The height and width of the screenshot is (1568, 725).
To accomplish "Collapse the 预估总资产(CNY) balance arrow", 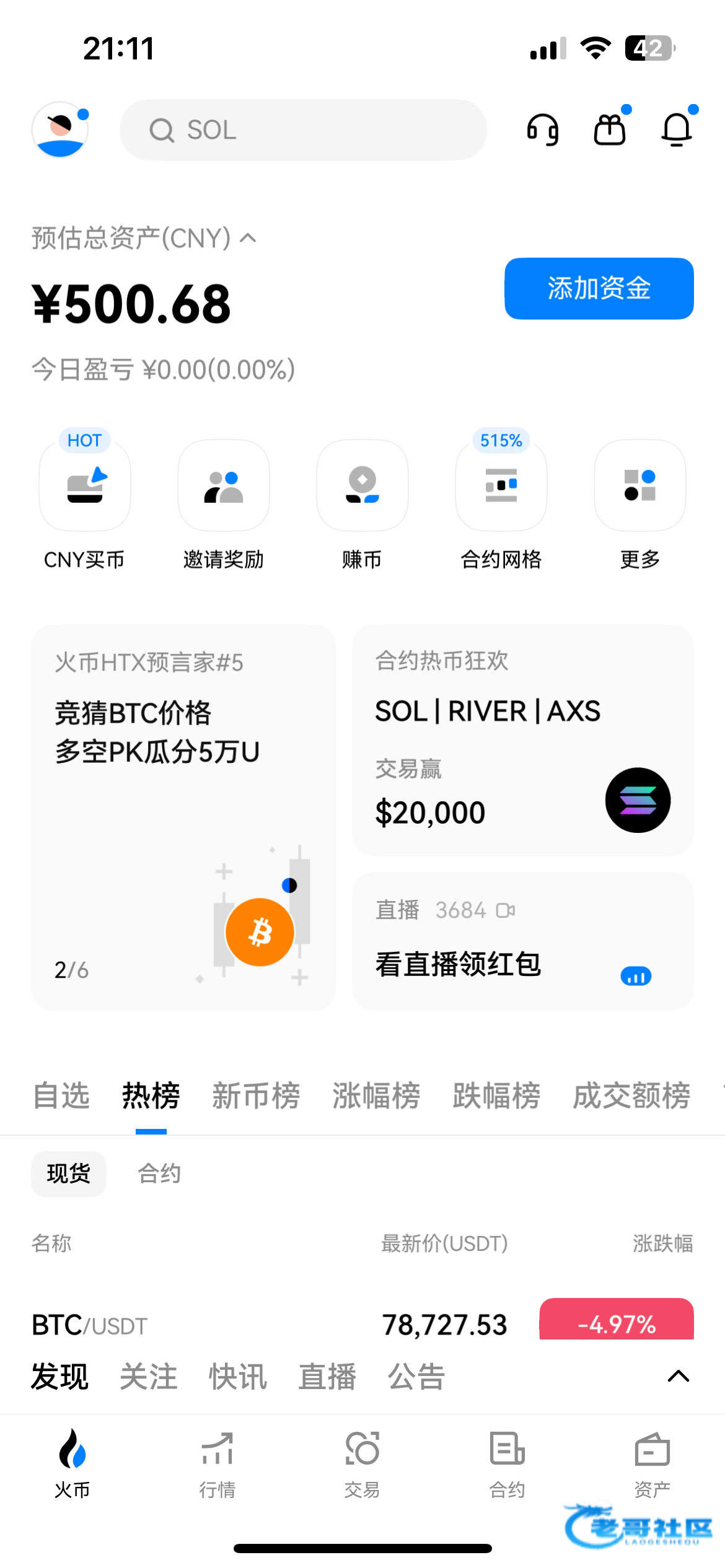I will pyautogui.click(x=248, y=238).
